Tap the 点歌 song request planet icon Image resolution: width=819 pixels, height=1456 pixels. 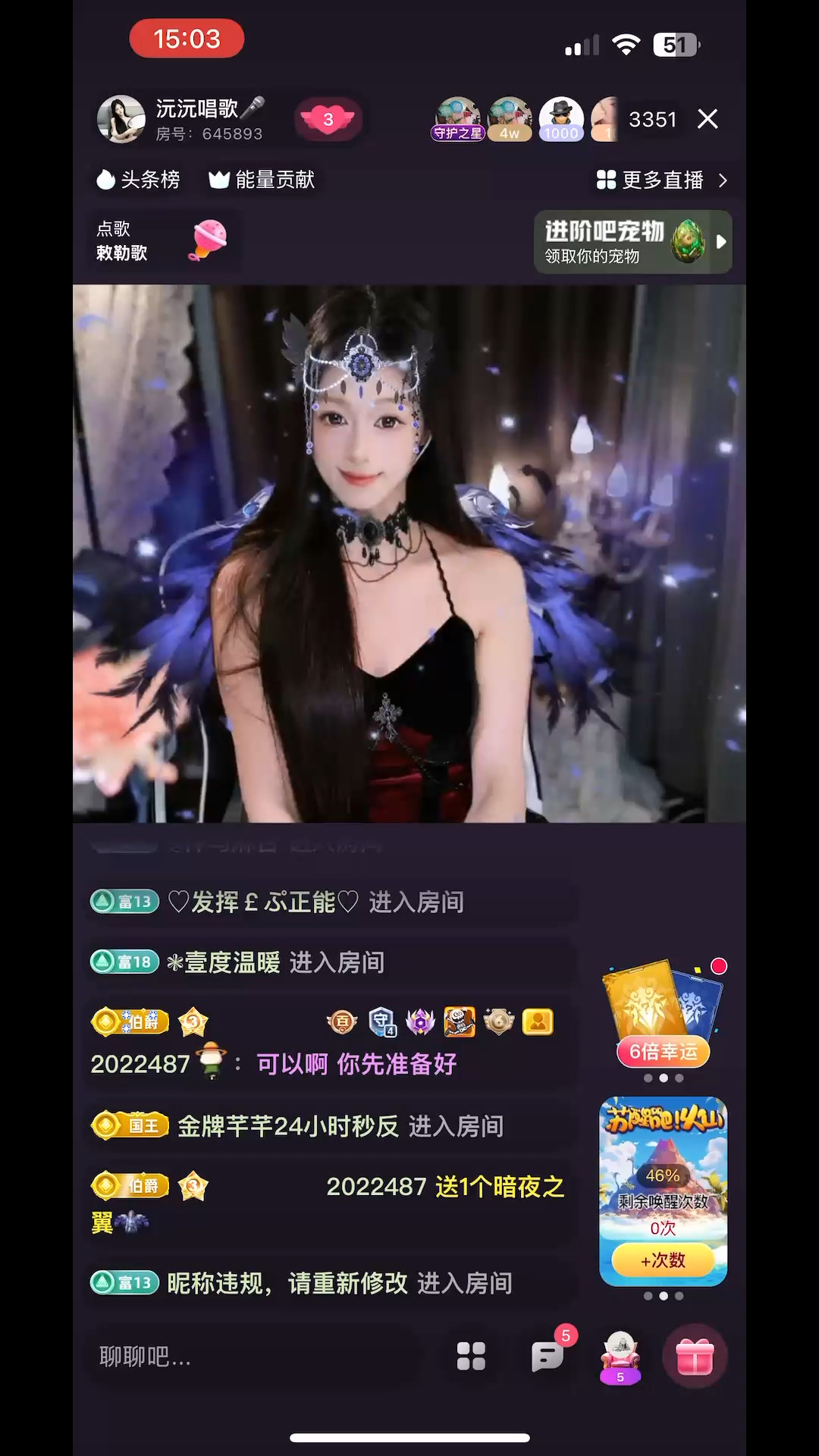point(209,240)
